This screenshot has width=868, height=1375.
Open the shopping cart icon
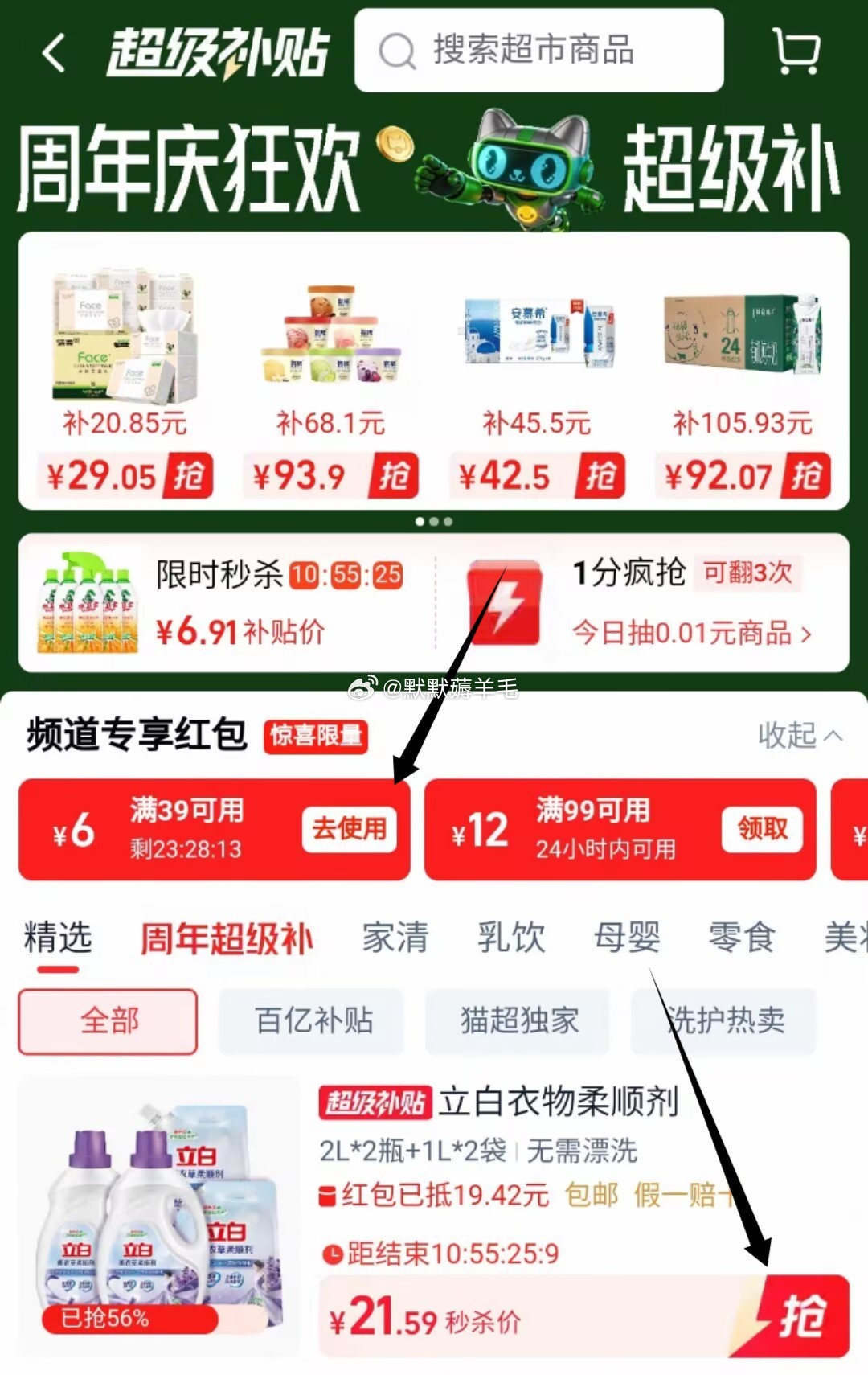tap(796, 51)
